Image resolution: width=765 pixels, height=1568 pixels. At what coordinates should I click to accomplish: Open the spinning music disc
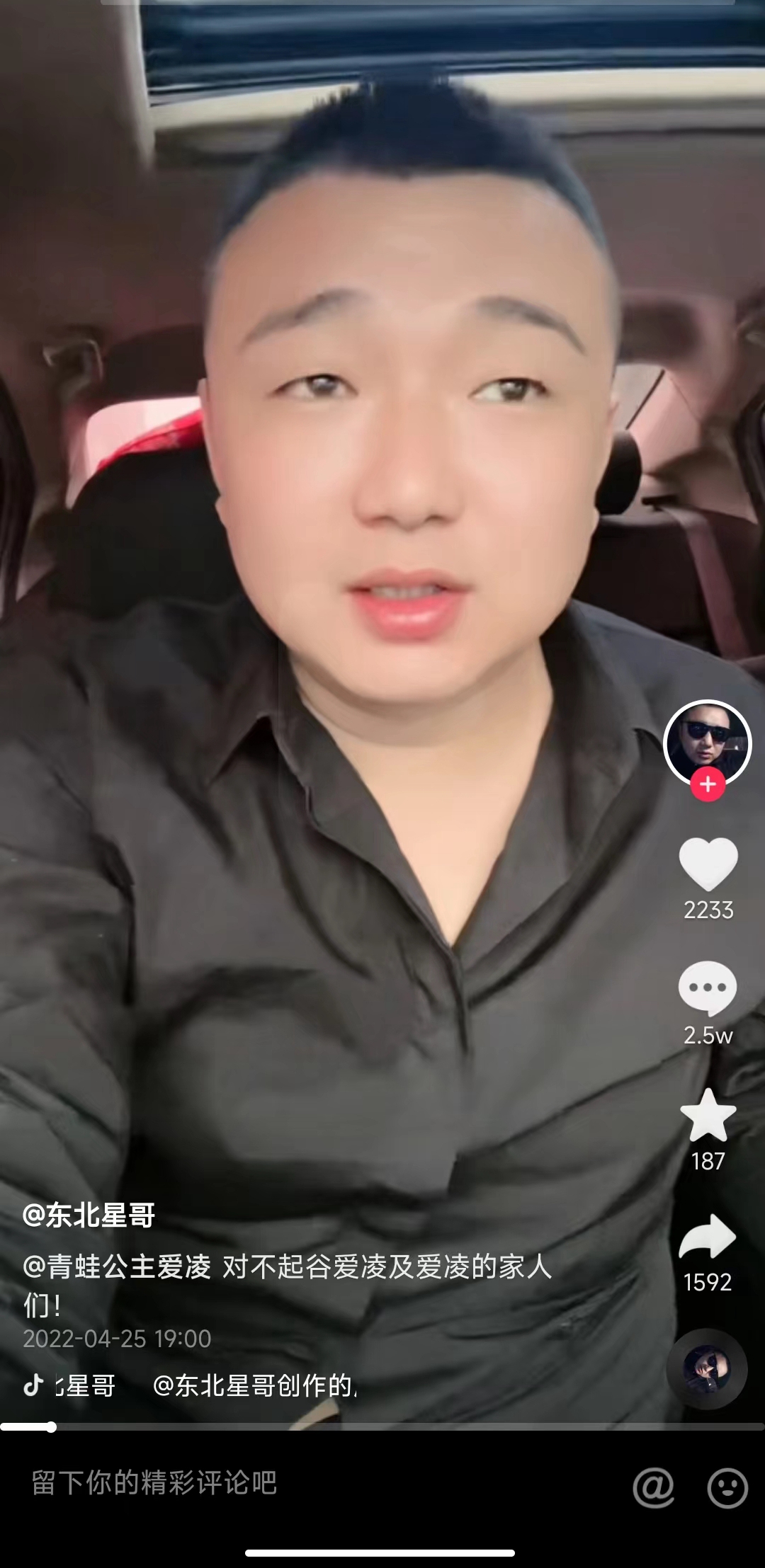[x=706, y=1368]
